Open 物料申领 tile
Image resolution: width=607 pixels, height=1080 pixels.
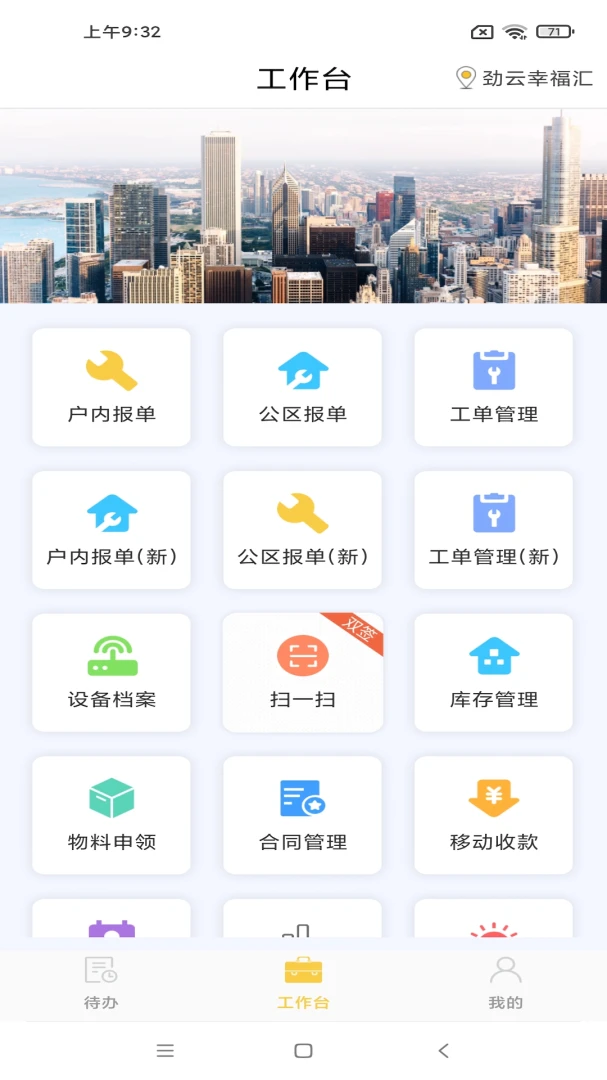point(112,815)
